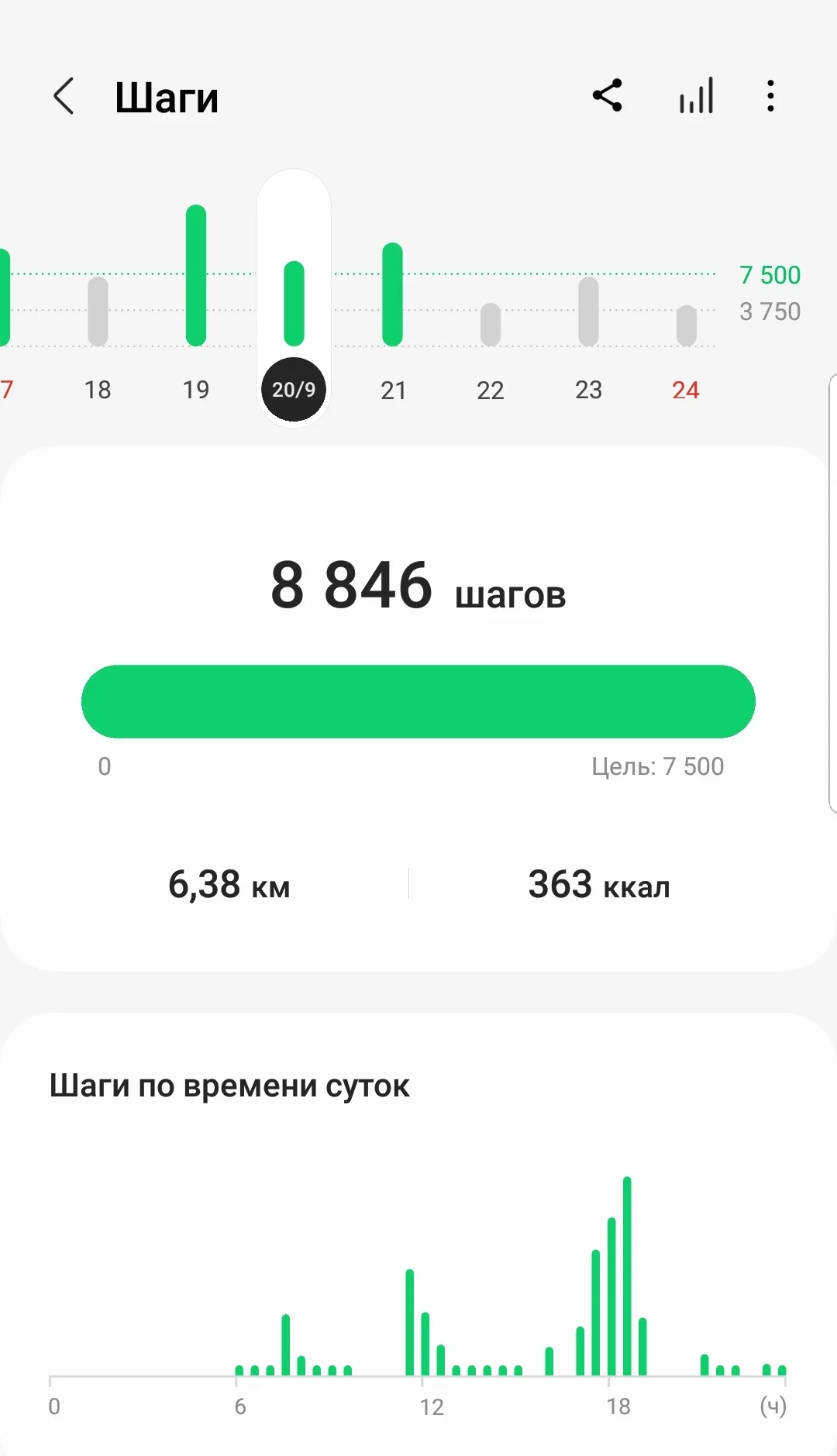Open the overflow menu
This screenshot has width=837, height=1456.
(x=770, y=96)
